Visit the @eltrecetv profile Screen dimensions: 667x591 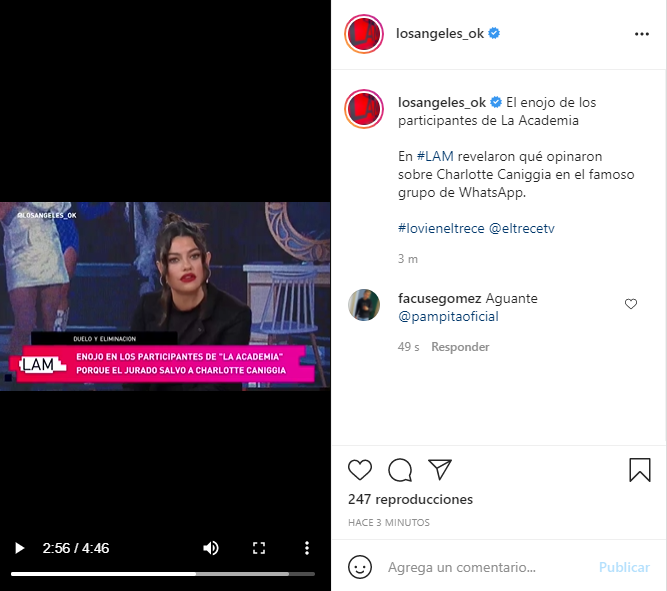(x=521, y=228)
